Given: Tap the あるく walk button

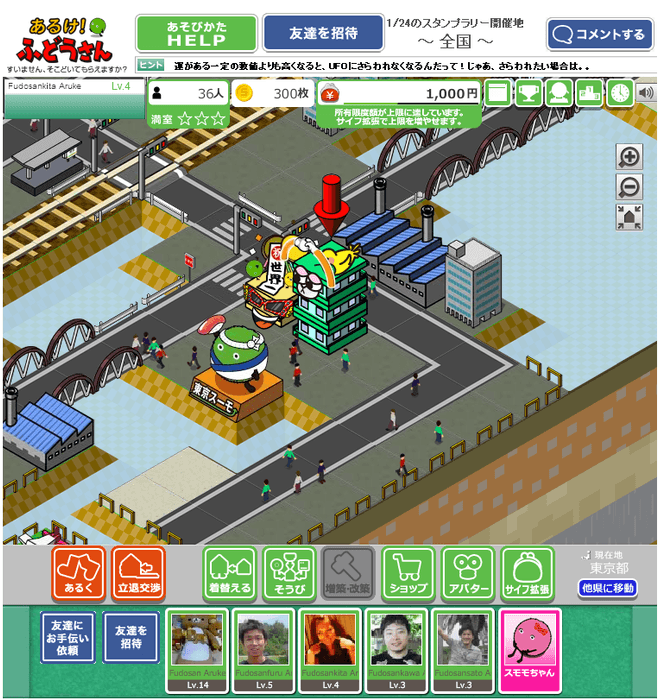Looking at the screenshot, I should [78, 573].
